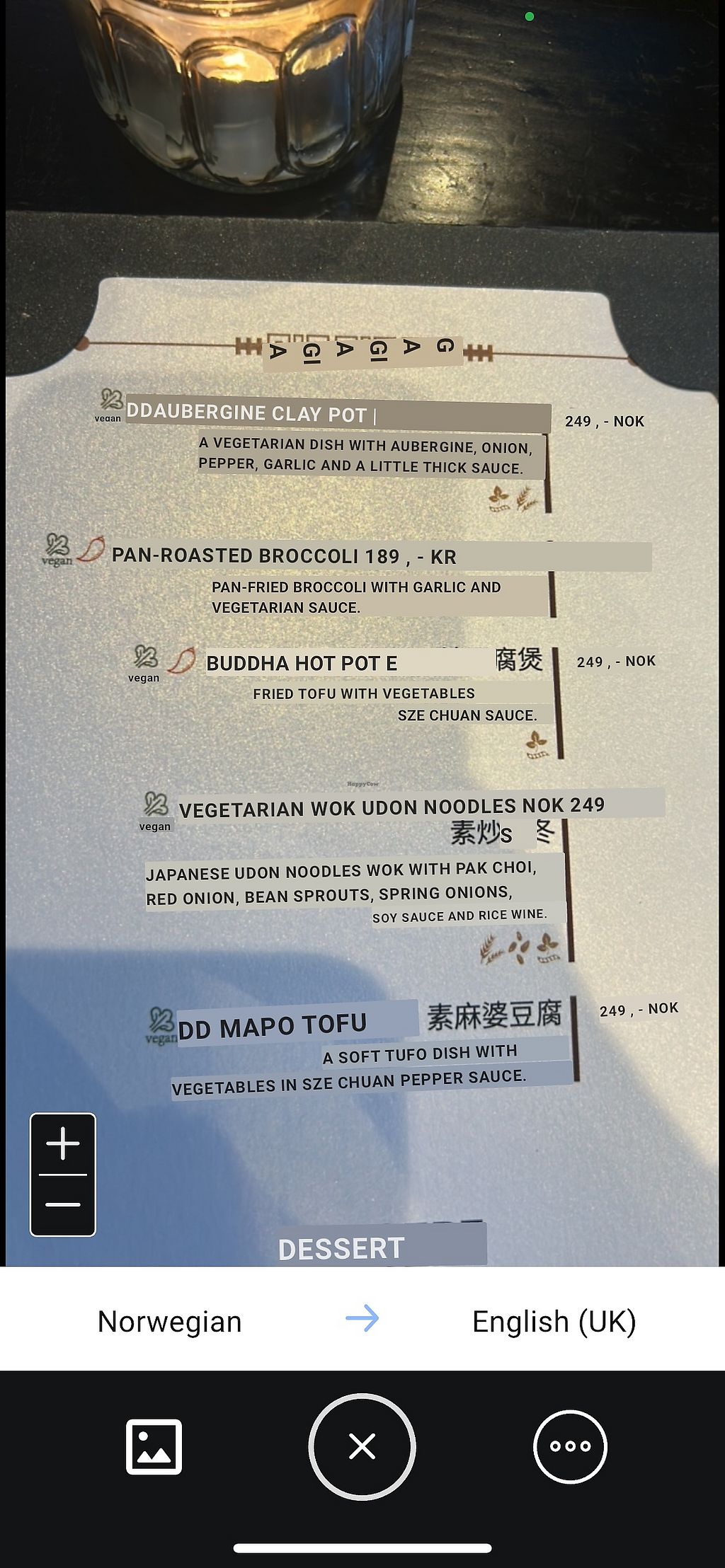Swap languages with the arrow
Screen dimensions: 725x1568
point(362,1319)
